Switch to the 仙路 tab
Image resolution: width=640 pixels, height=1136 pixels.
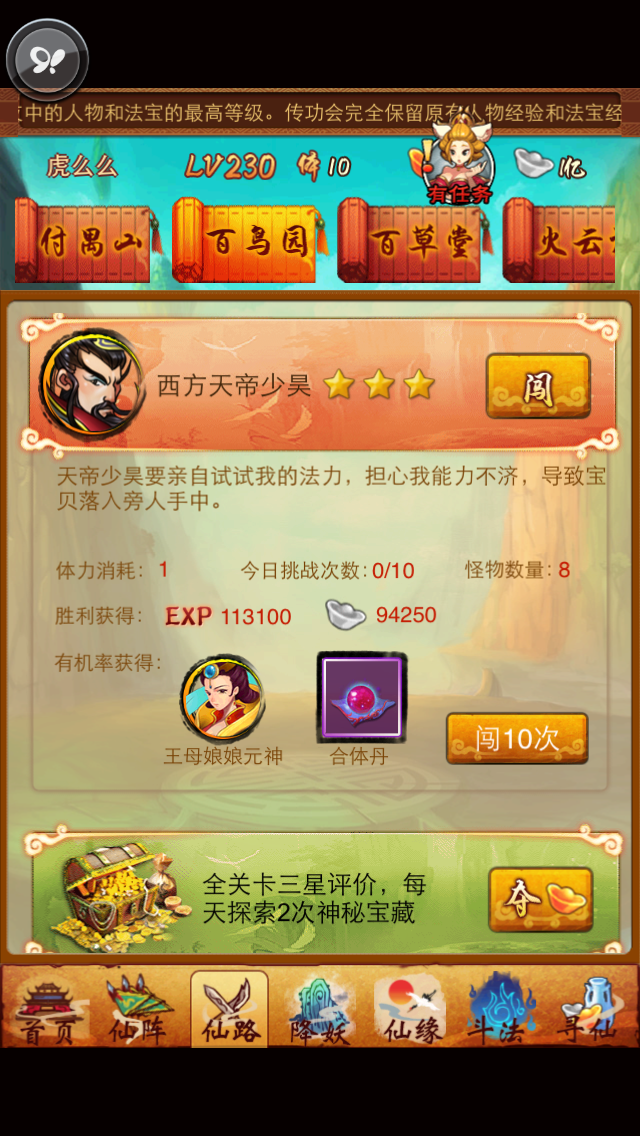229,1008
